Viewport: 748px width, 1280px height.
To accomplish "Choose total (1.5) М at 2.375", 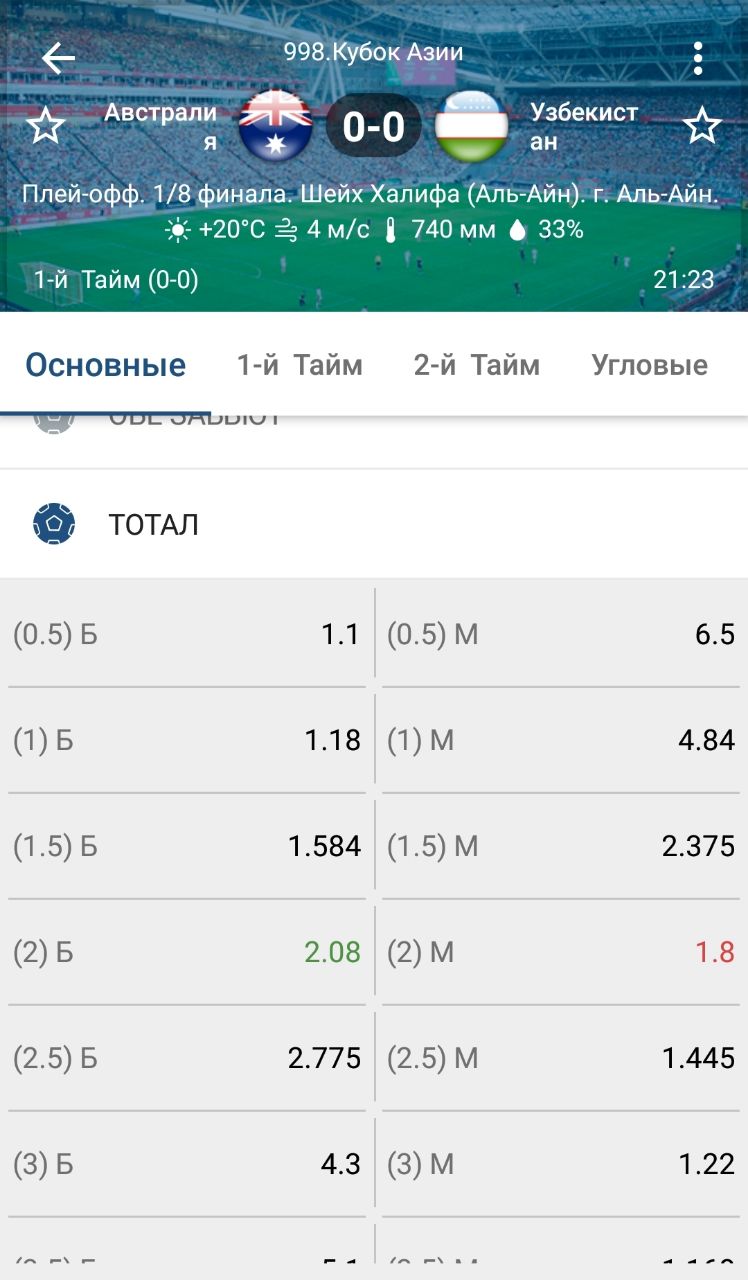I will click(561, 846).
